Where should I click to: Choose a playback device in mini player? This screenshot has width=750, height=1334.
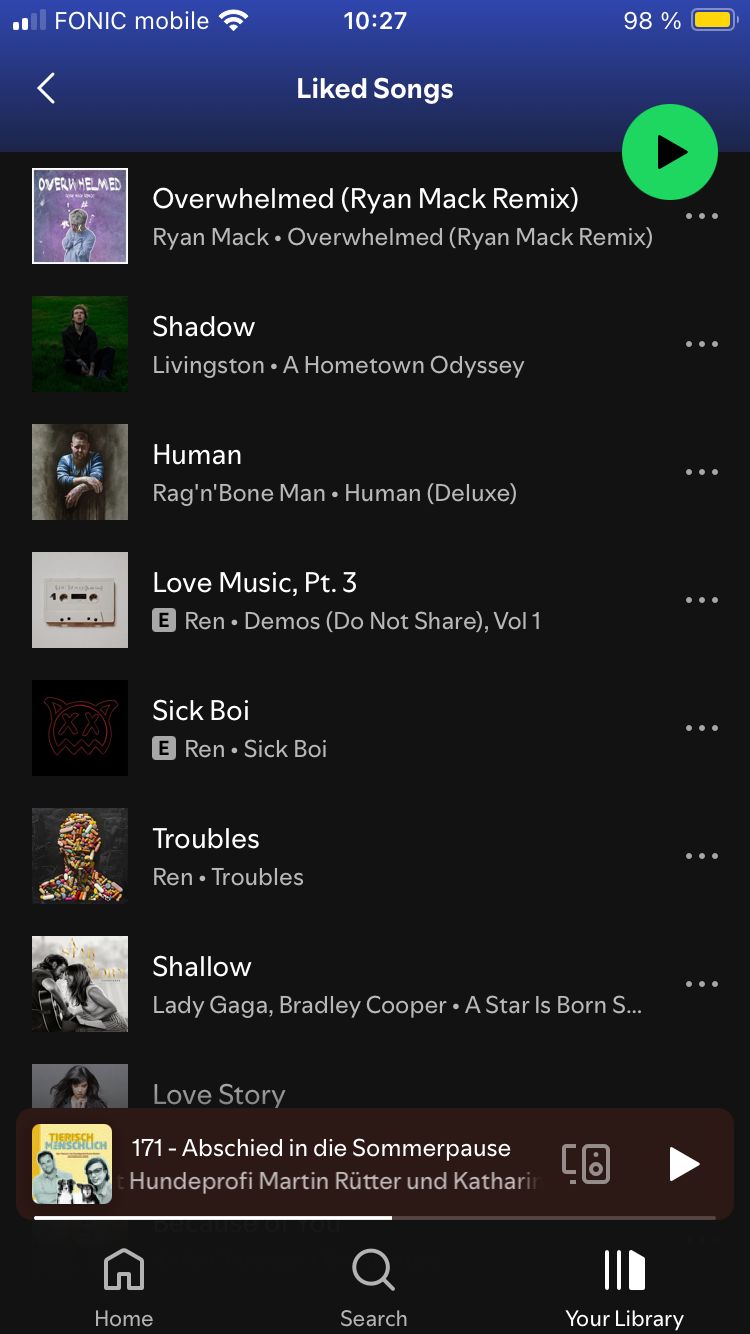(586, 1164)
